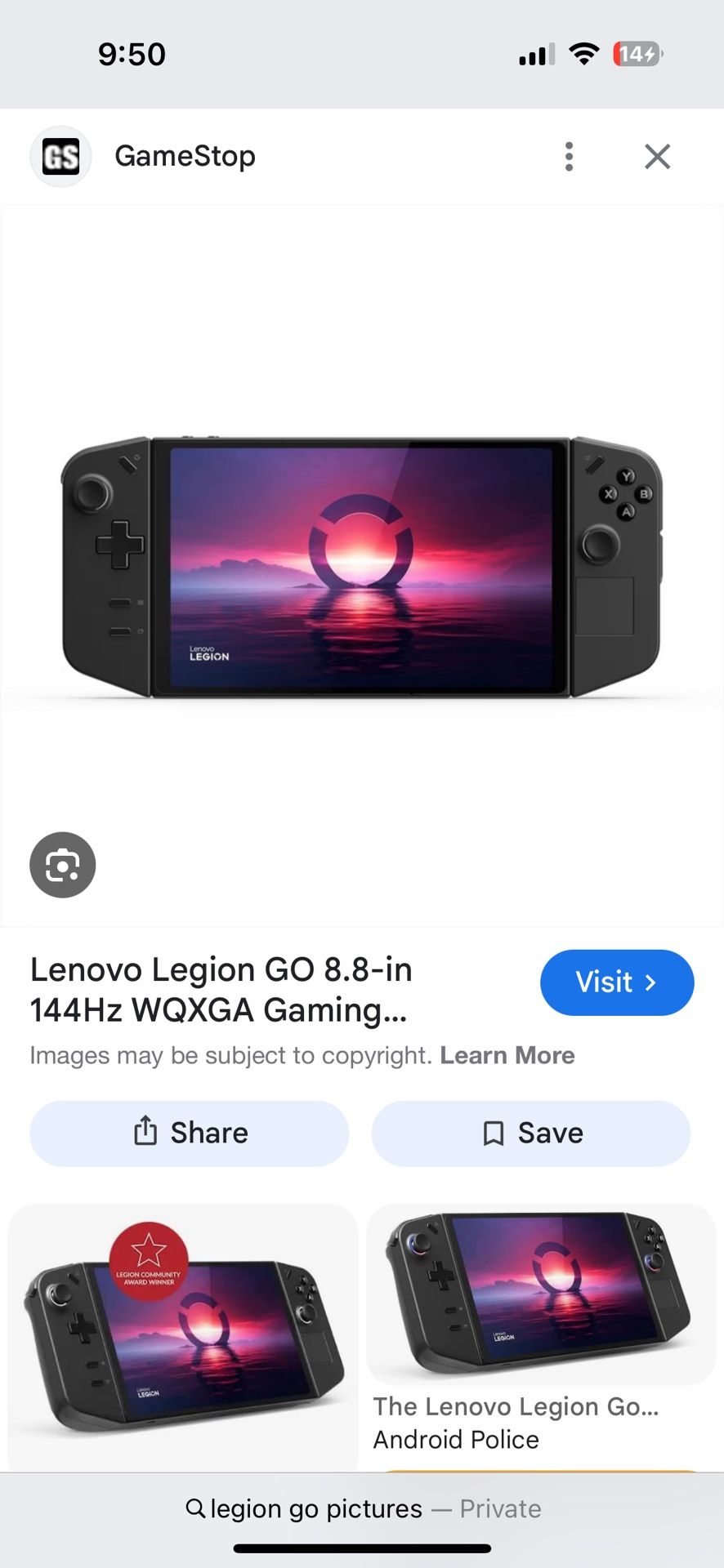Tap the magnifier icon in search bar
This screenshot has width=724, height=1568.
point(195,1508)
